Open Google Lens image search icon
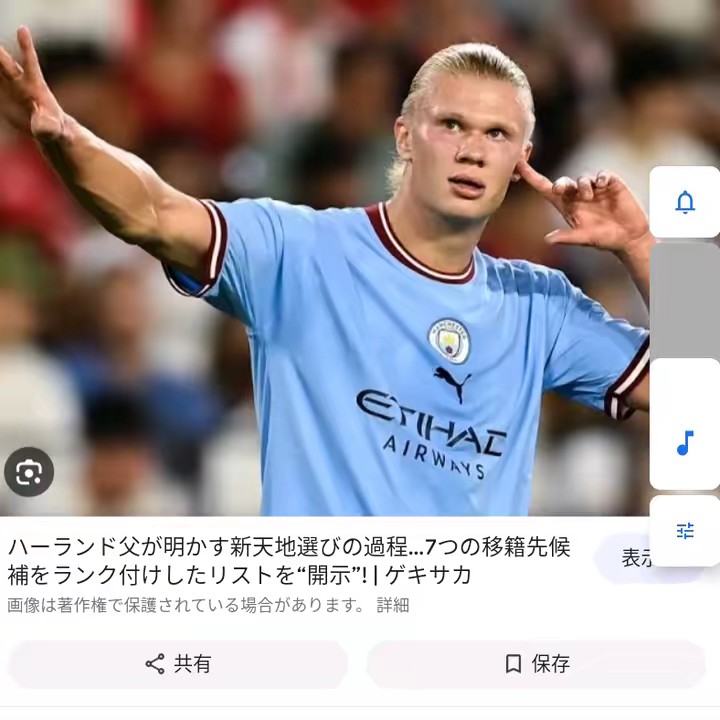The width and height of the screenshot is (720, 720). (29, 472)
